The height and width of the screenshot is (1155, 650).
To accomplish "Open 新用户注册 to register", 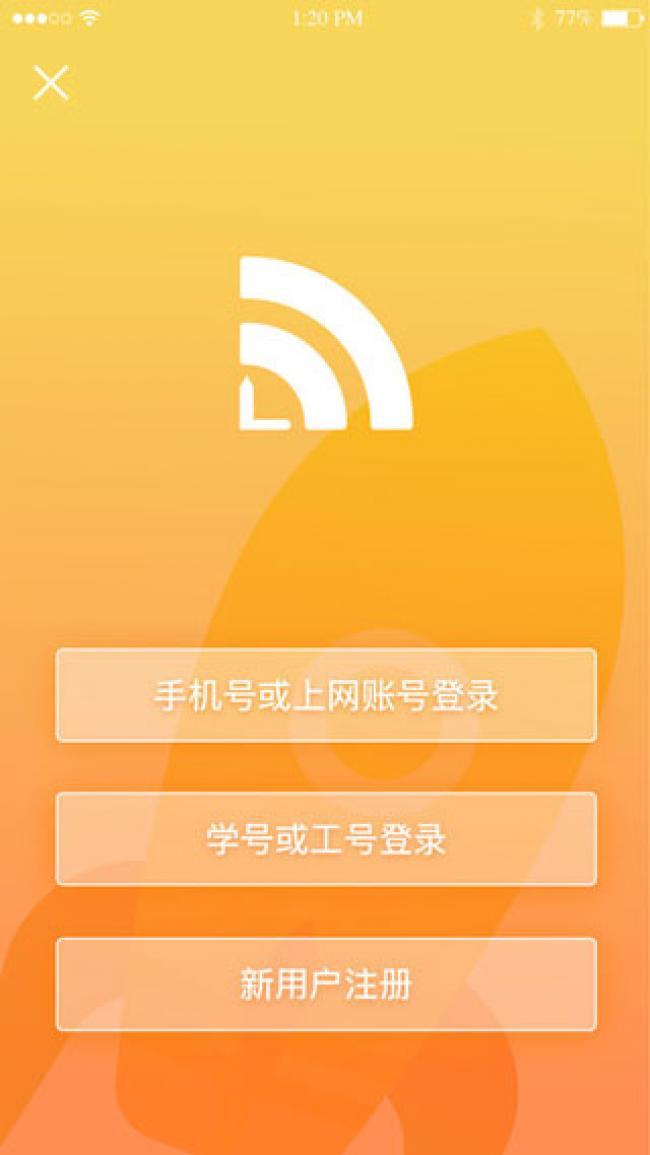I will 326,984.
